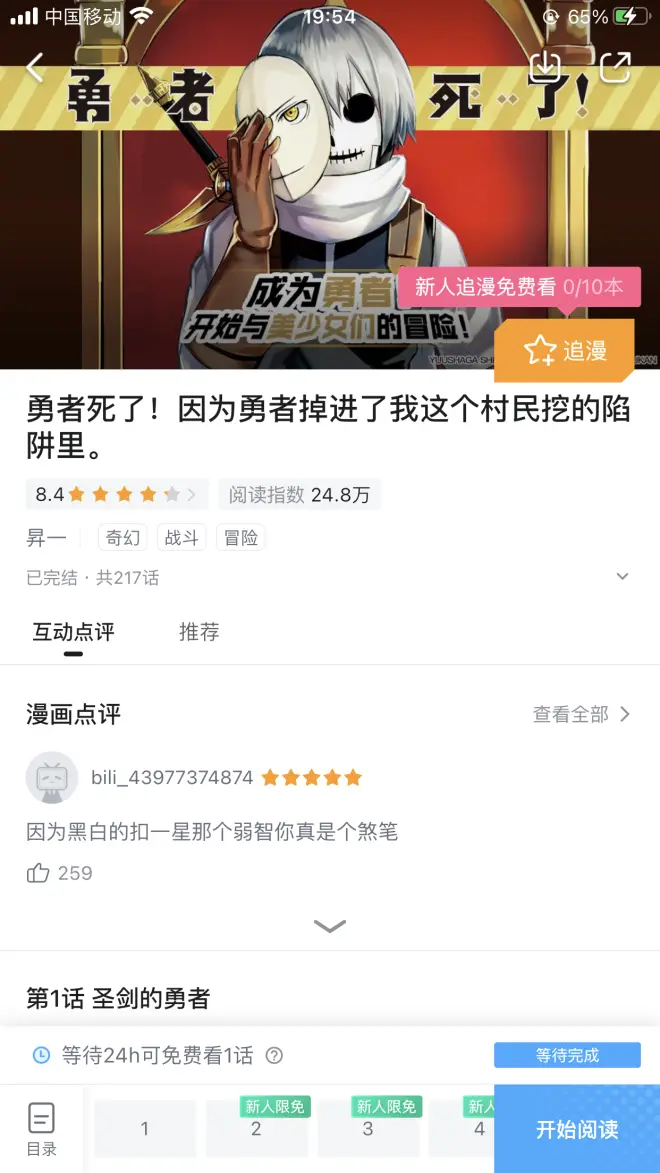The image size is (660, 1173).
Task: Tap 开始阅读 to start reading
Action: [577, 1129]
